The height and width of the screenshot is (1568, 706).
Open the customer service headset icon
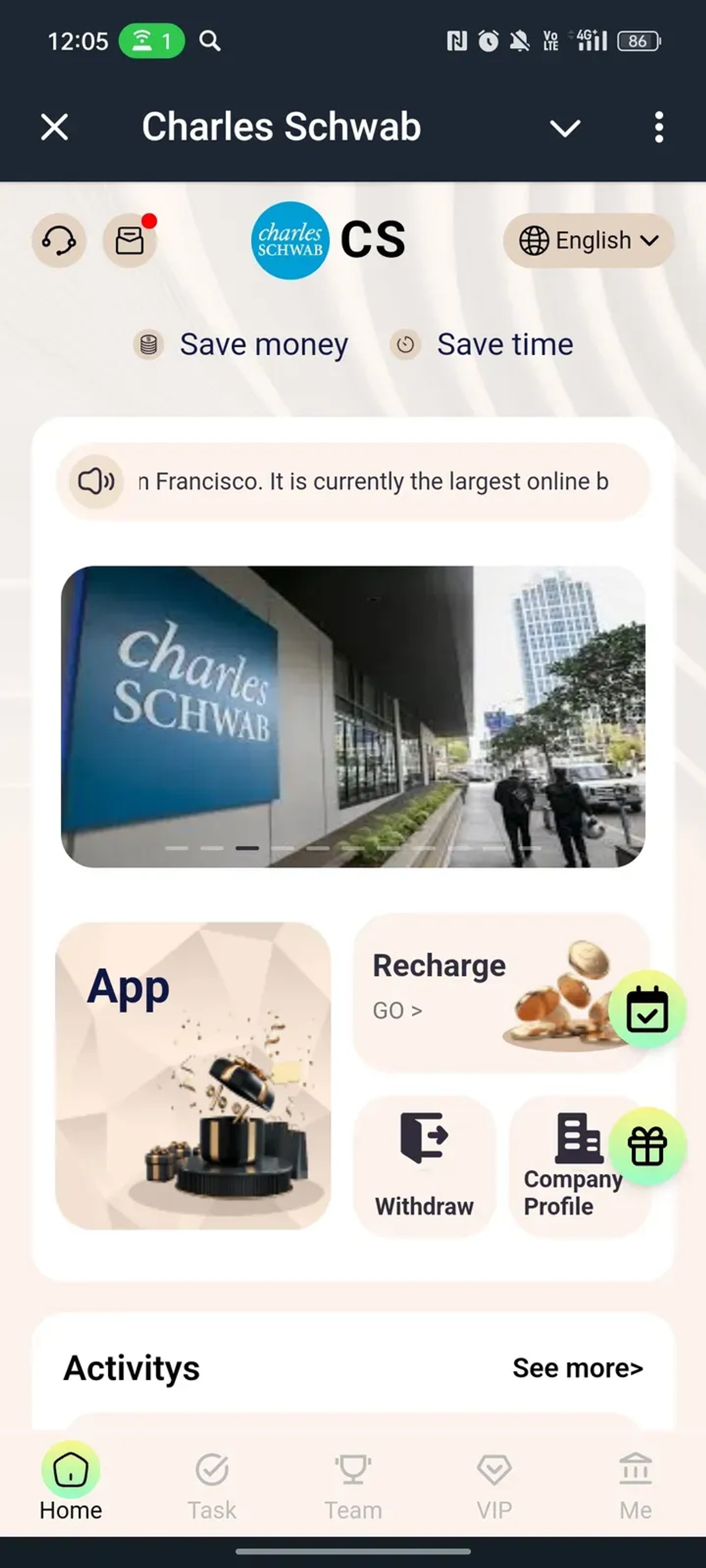click(x=59, y=240)
